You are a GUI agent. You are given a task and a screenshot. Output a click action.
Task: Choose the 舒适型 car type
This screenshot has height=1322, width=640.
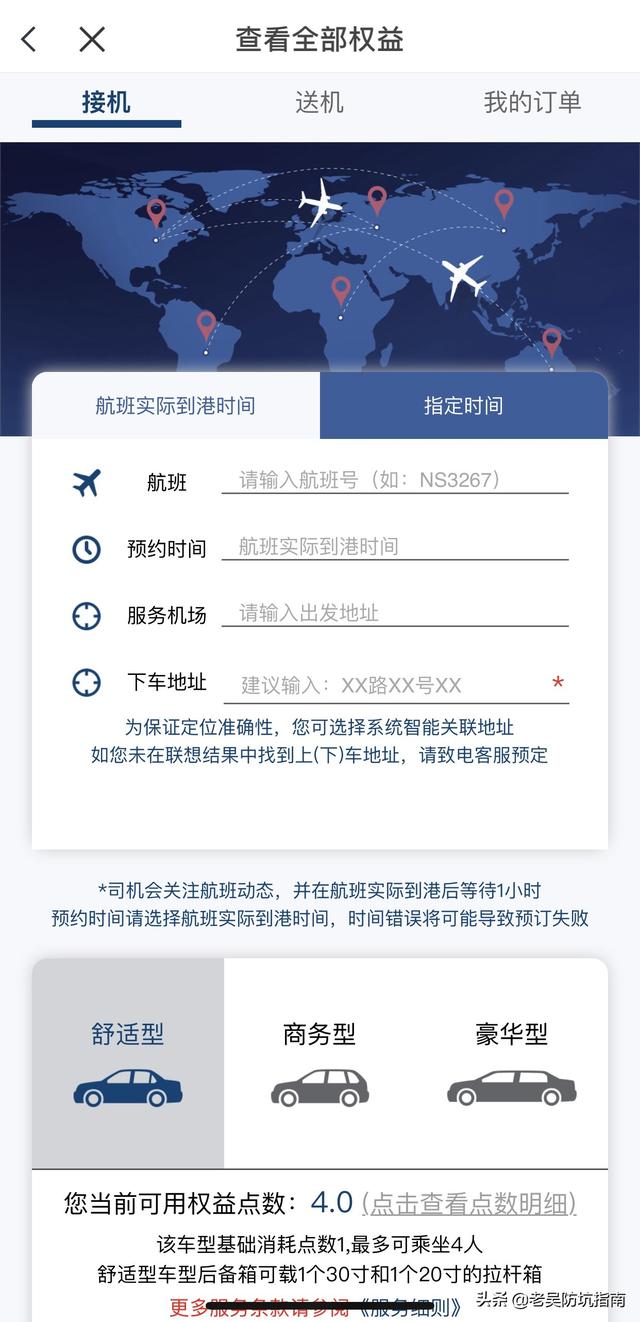click(128, 1062)
